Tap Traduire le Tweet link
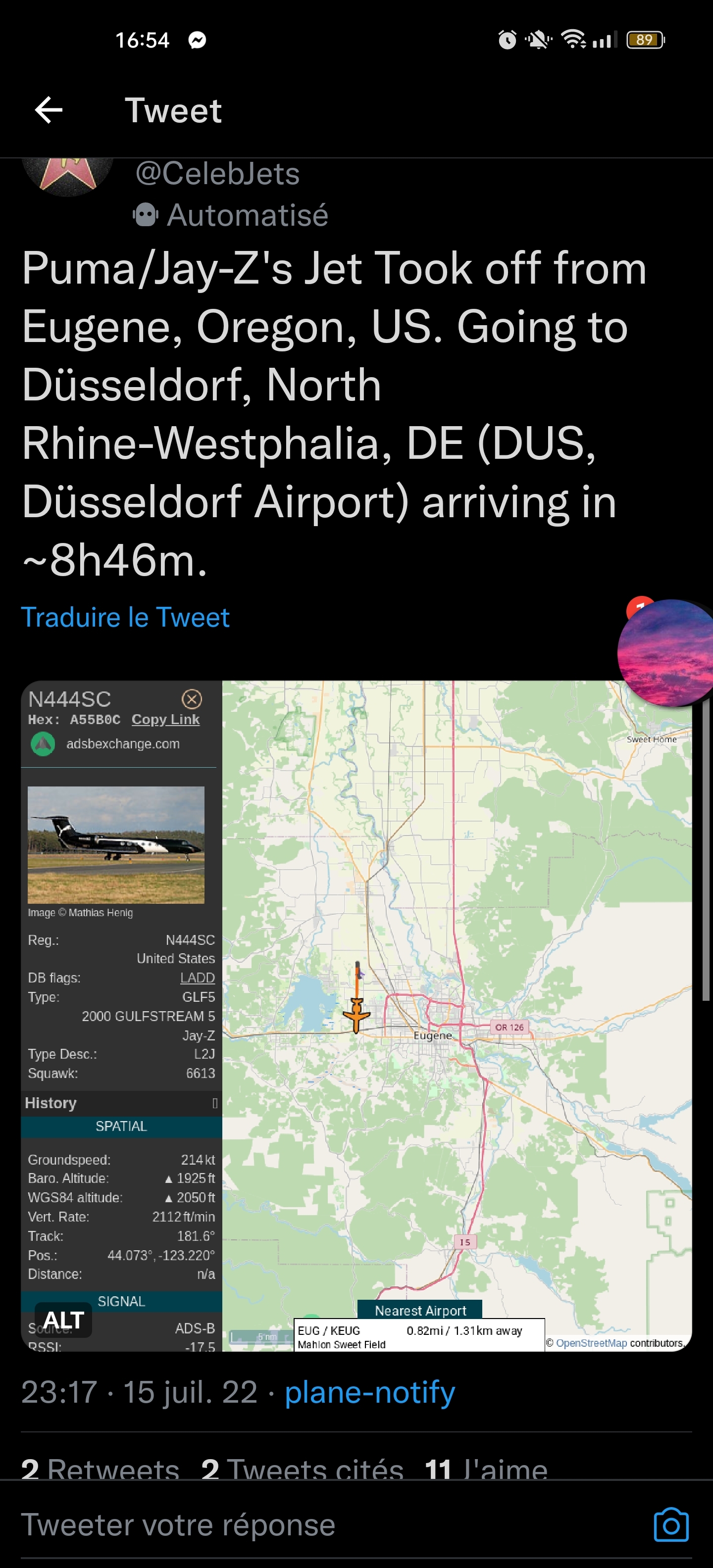Image resolution: width=713 pixels, height=1568 pixels. click(125, 617)
